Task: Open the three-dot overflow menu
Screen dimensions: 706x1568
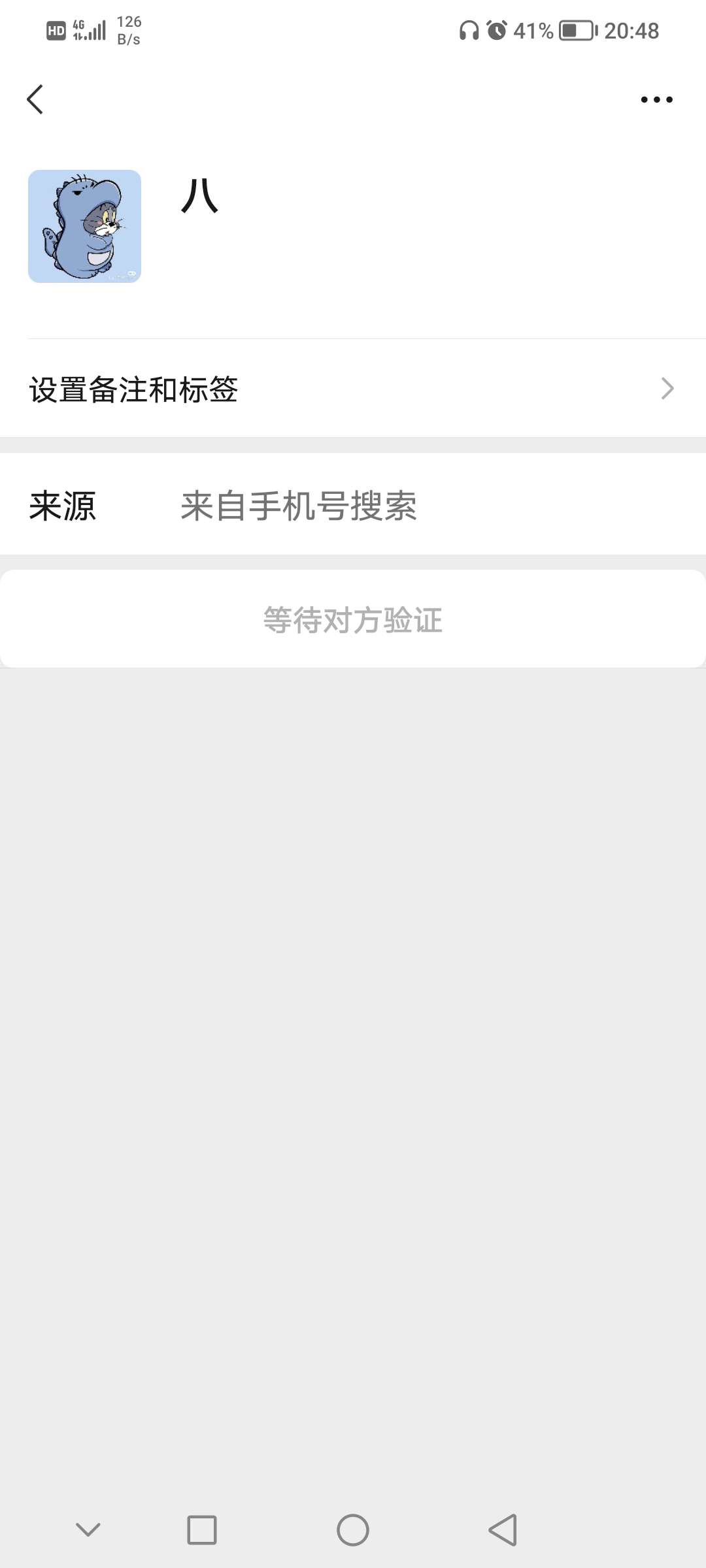Action: pos(656,99)
